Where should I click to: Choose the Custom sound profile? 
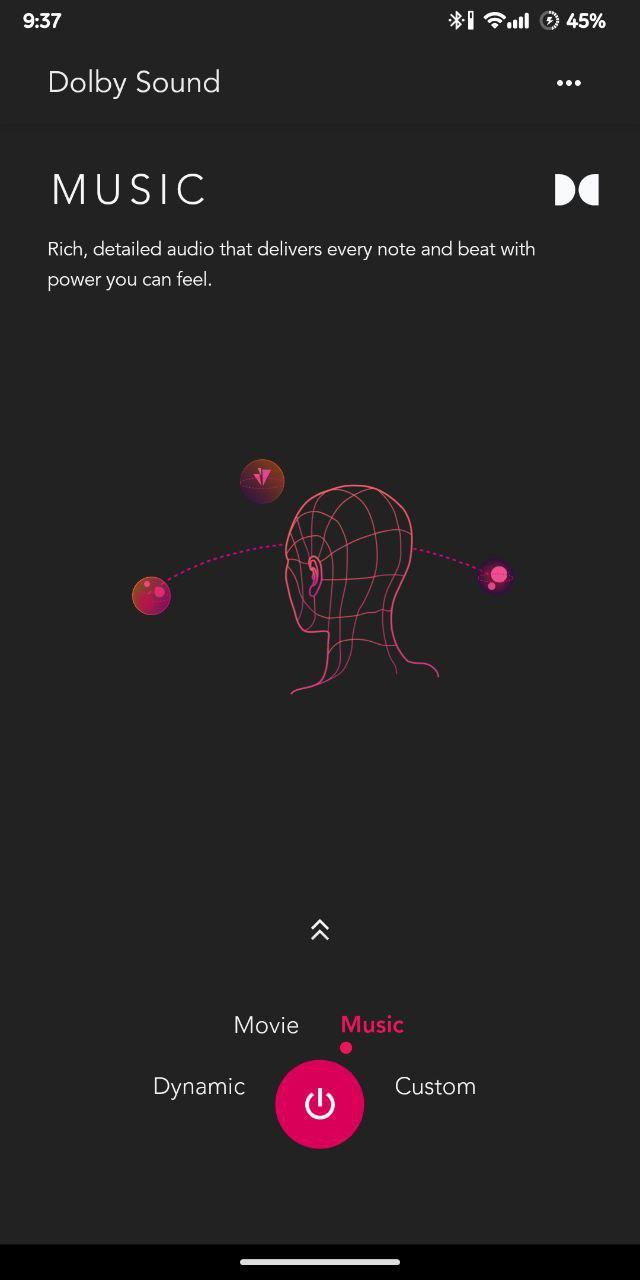[435, 1086]
